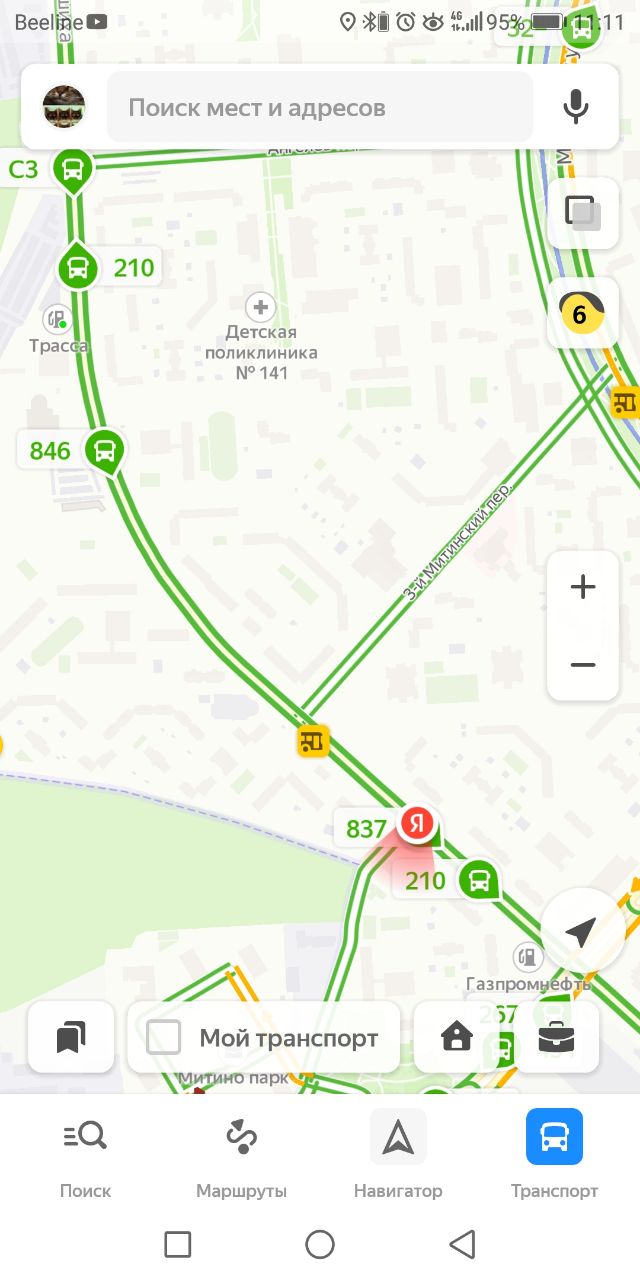This screenshot has height=1280, width=640.
Task: Show traffic level indicator details
Action: (x=583, y=314)
